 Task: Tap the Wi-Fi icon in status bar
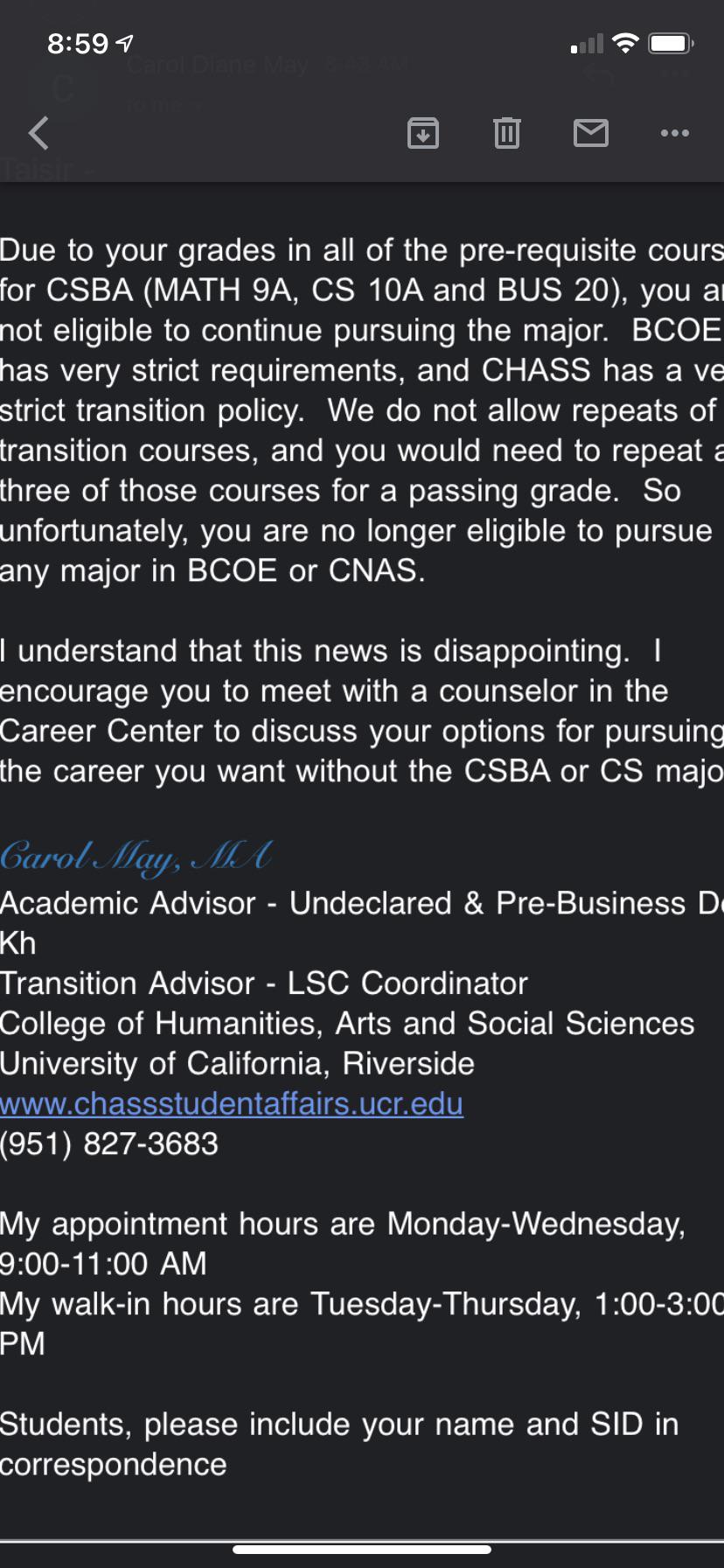(626, 42)
